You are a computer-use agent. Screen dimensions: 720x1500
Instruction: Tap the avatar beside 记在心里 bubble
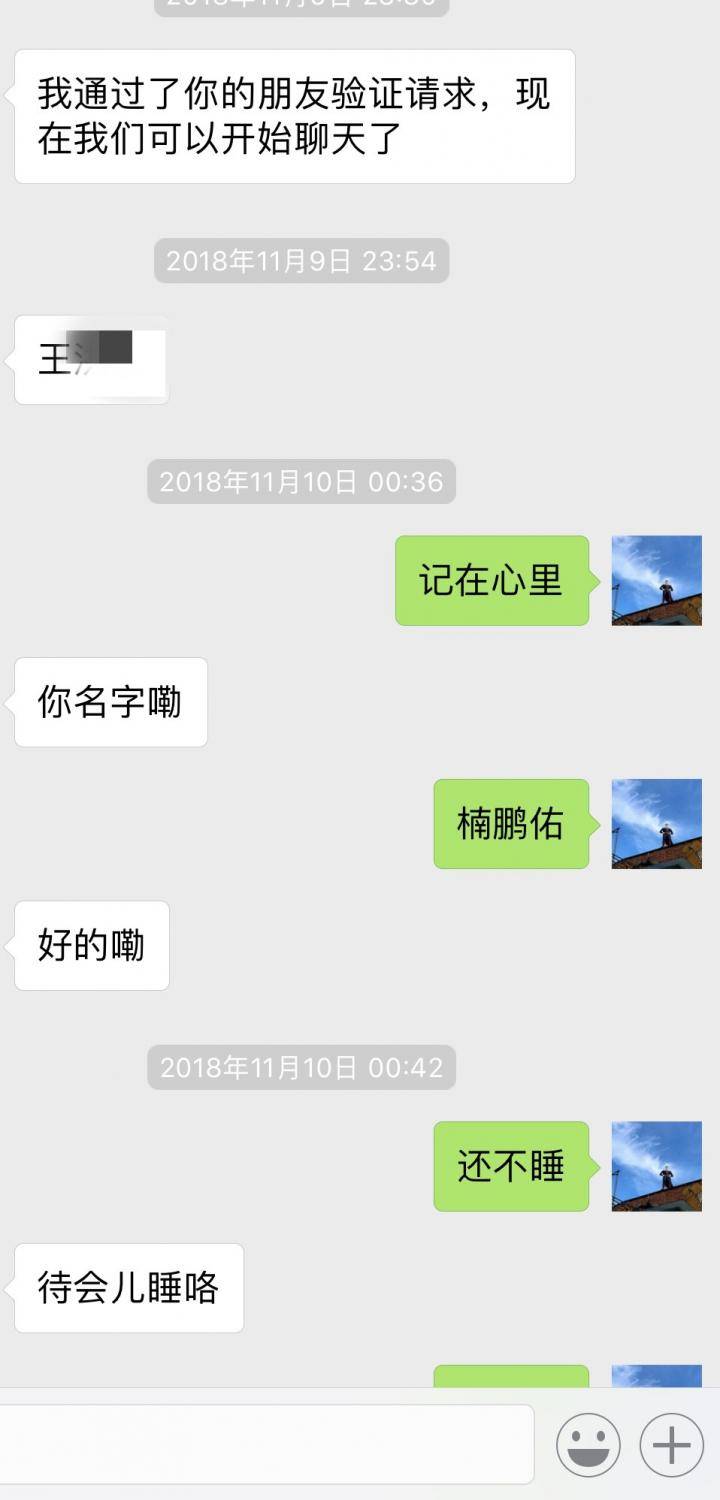point(655,580)
